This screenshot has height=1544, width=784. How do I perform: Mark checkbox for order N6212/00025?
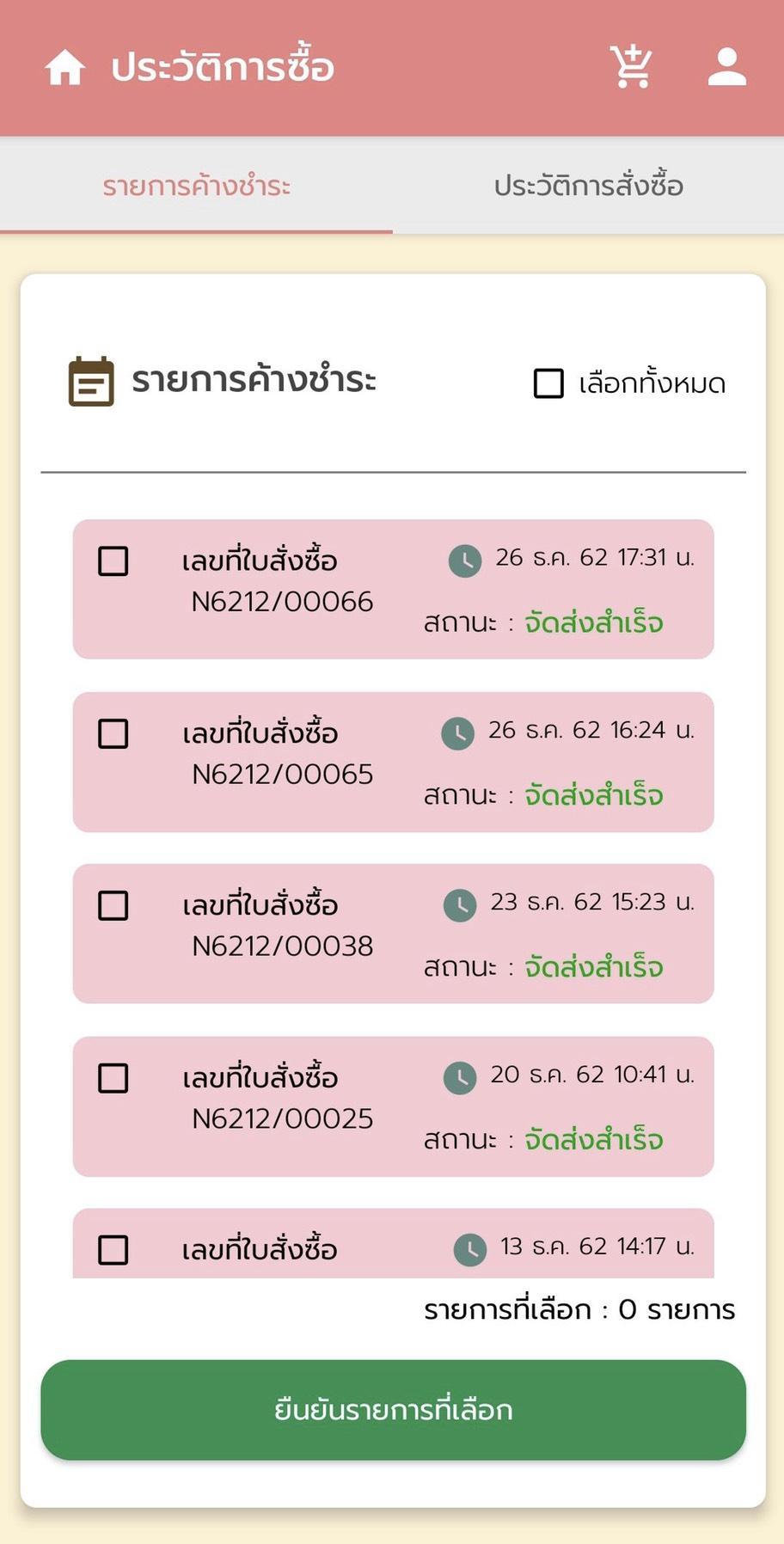pos(113,1078)
